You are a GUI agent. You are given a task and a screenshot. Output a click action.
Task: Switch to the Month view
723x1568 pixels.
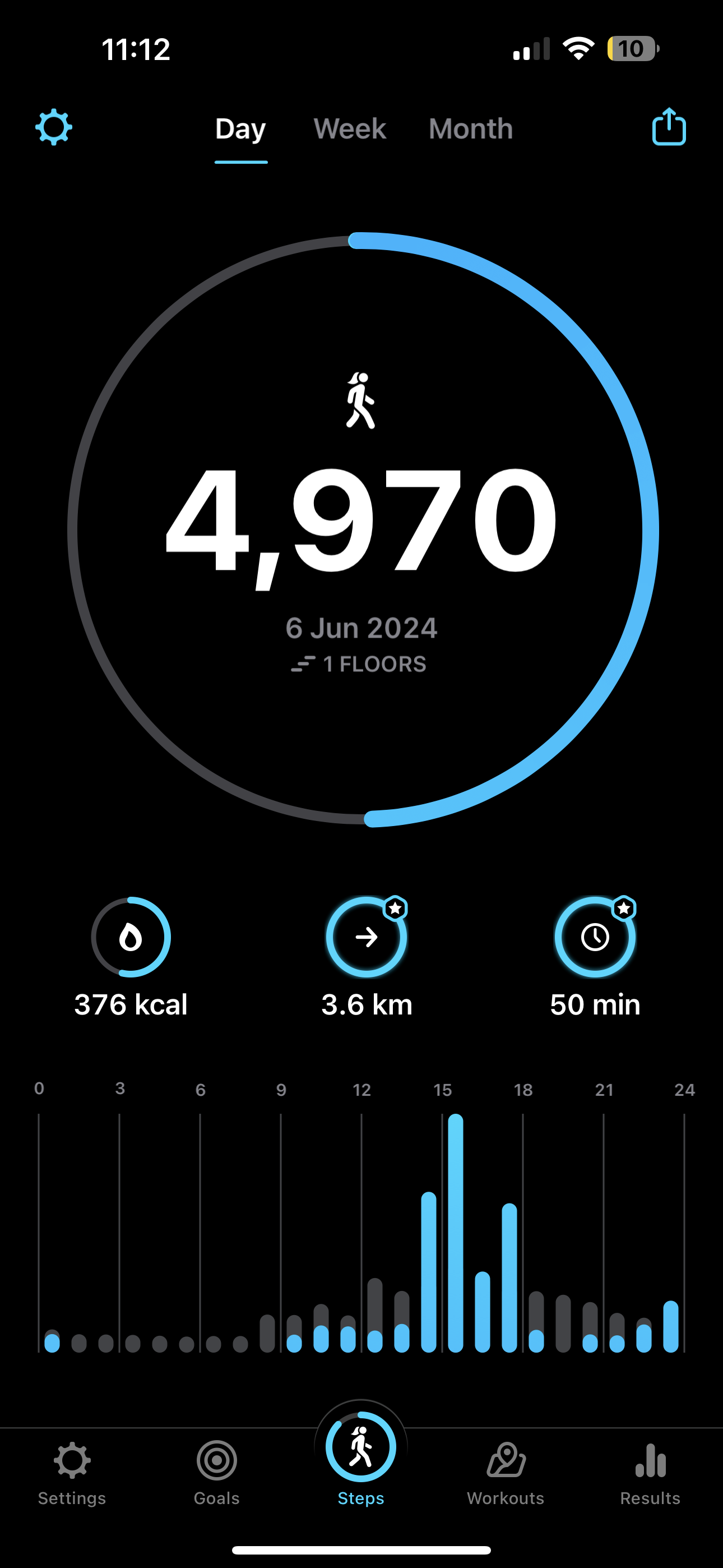tap(470, 129)
